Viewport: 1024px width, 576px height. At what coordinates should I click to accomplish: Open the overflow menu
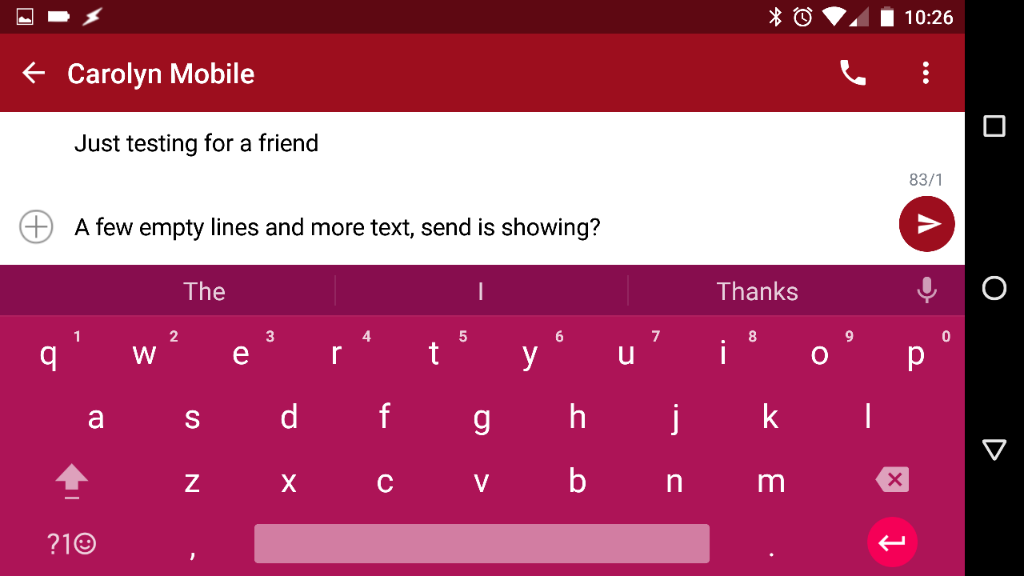click(926, 73)
